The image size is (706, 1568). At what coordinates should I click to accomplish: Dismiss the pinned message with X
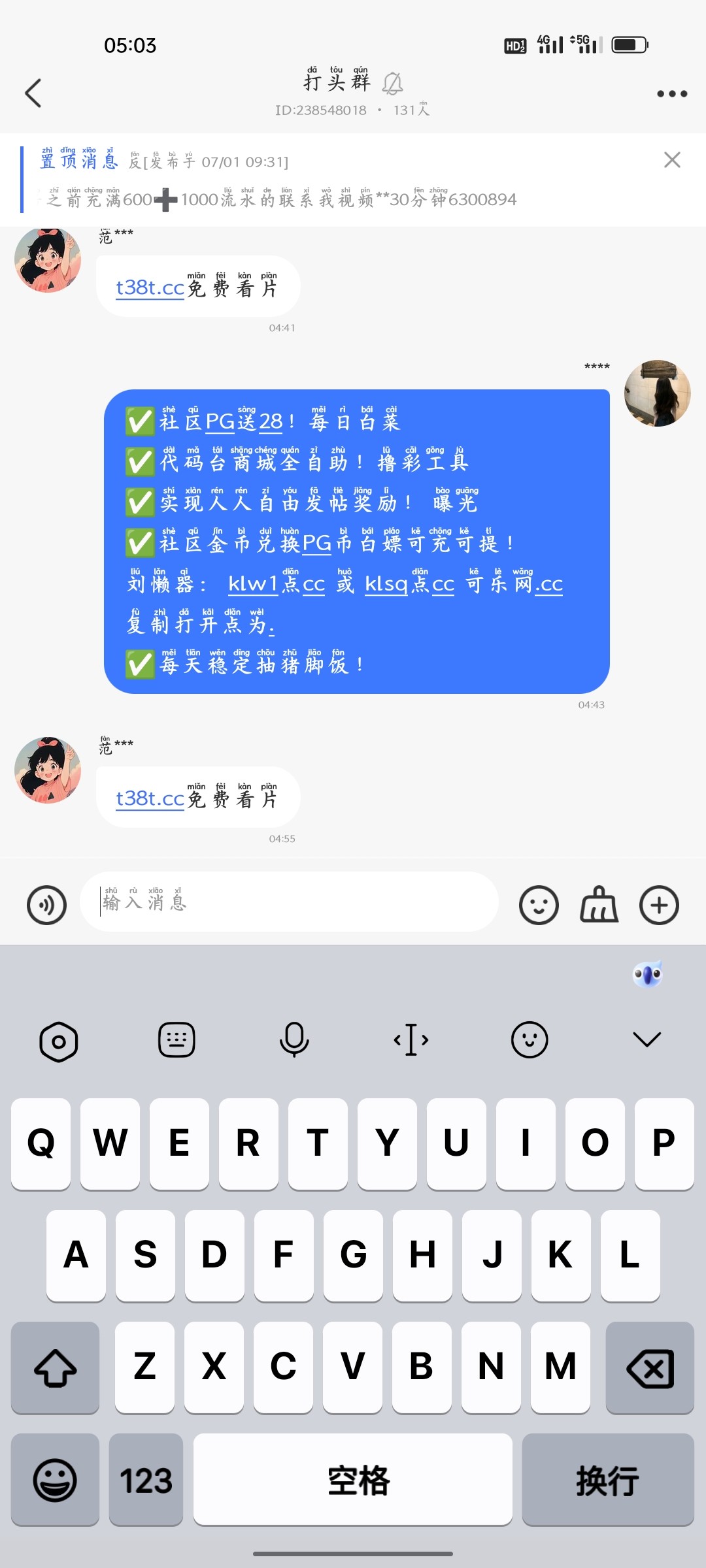[672, 159]
